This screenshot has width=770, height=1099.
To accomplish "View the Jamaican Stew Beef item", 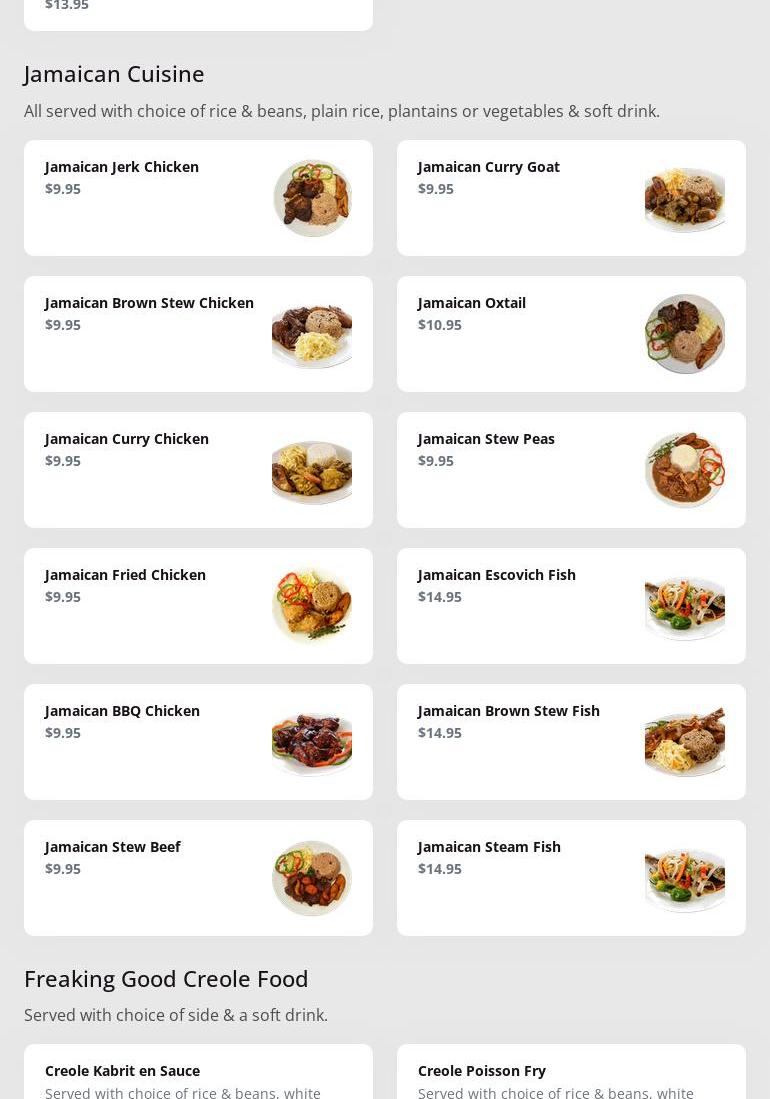I will 198,878.
